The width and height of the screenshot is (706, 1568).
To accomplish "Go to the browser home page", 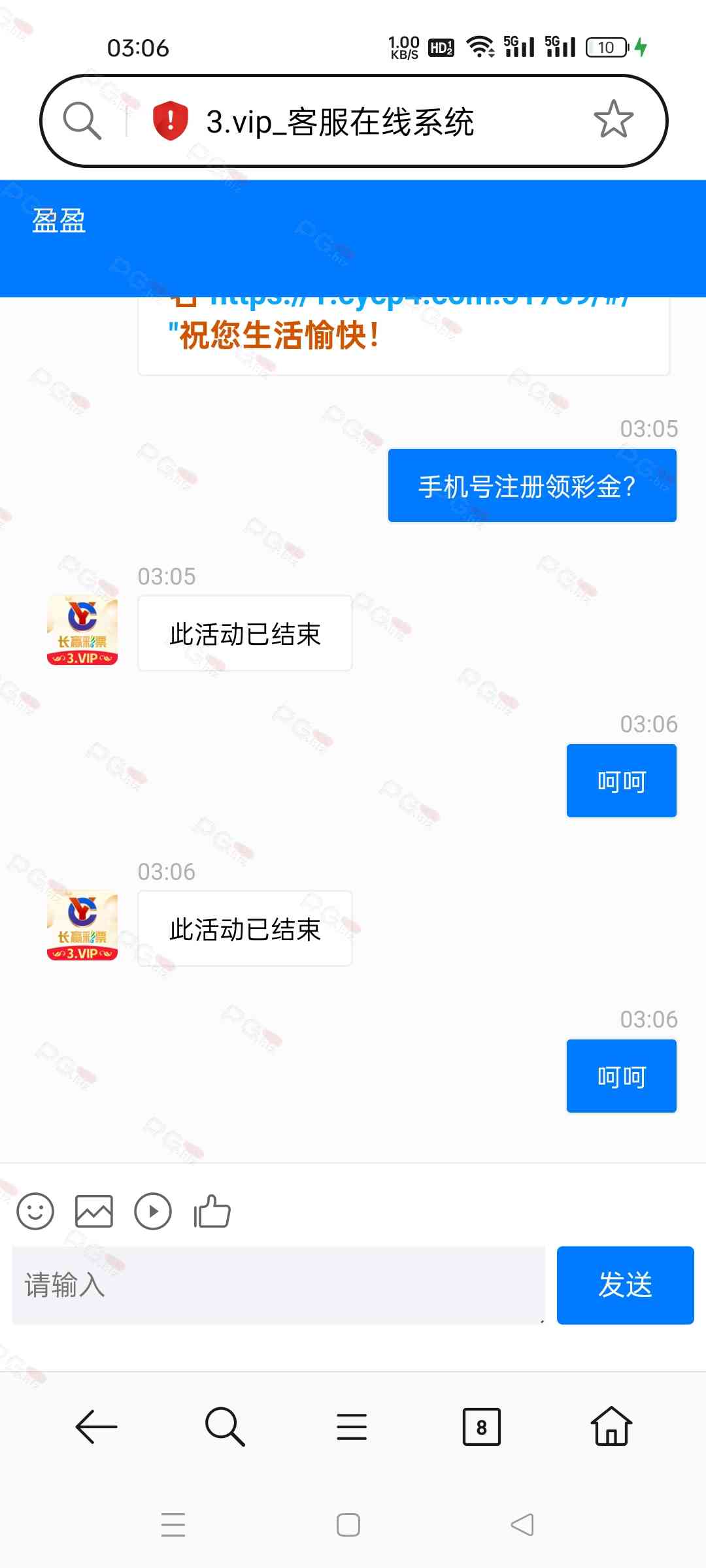I will (x=611, y=1427).
